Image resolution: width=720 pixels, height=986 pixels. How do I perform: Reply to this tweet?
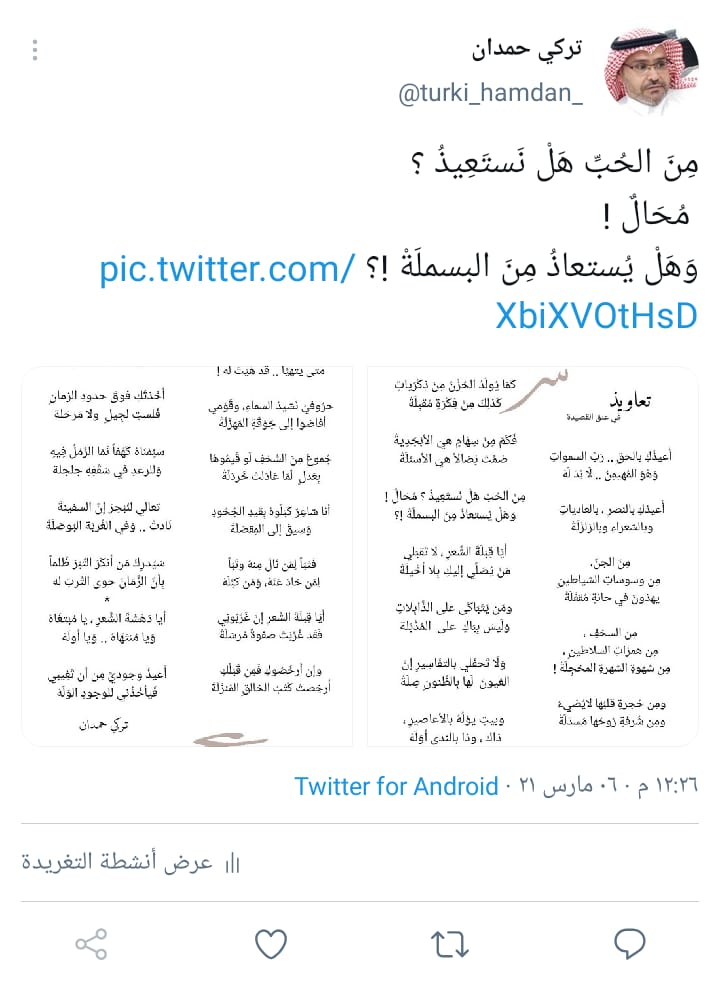point(629,943)
